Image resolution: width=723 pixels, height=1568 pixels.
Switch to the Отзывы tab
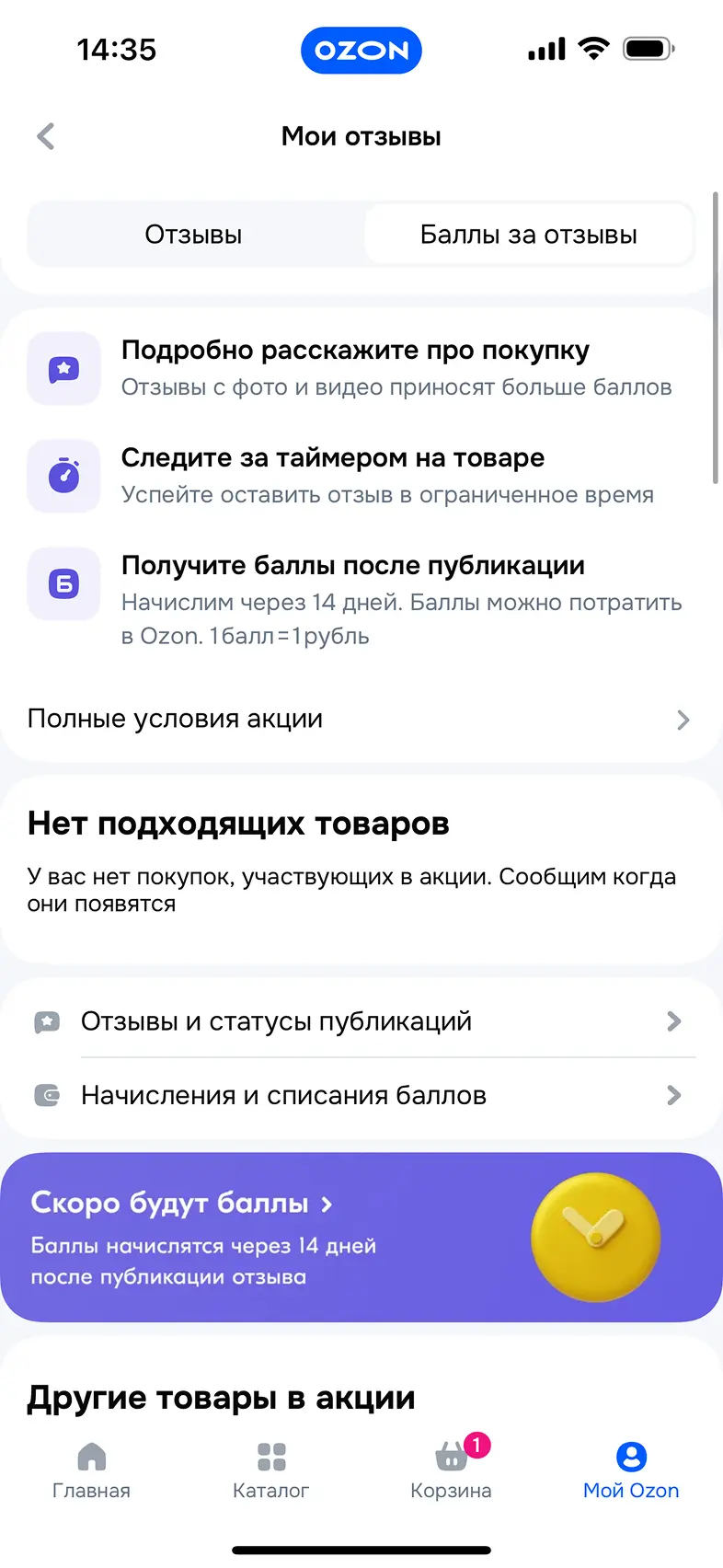tap(193, 235)
